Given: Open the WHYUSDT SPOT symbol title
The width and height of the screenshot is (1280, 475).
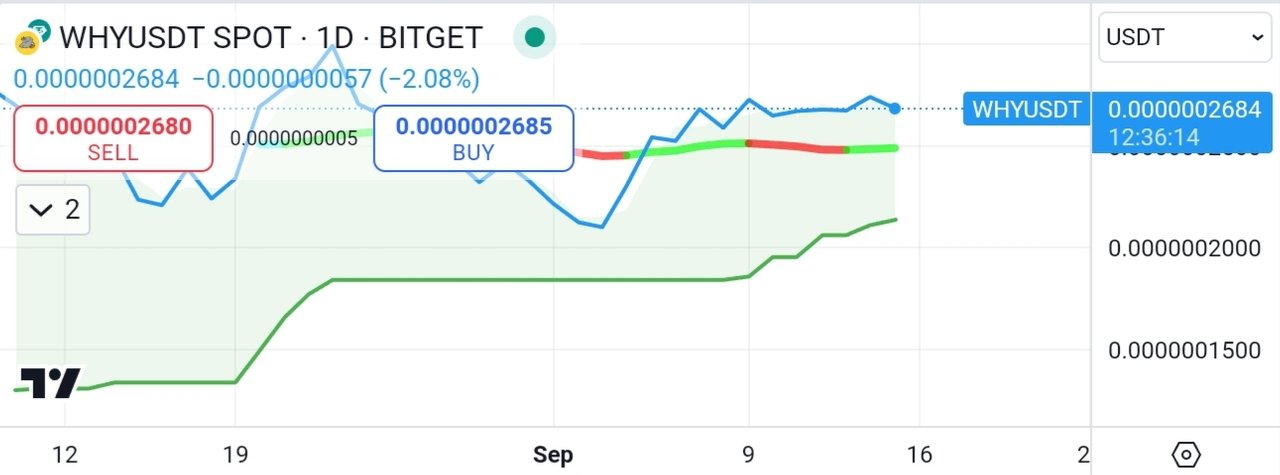Looking at the screenshot, I should coord(270,38).
